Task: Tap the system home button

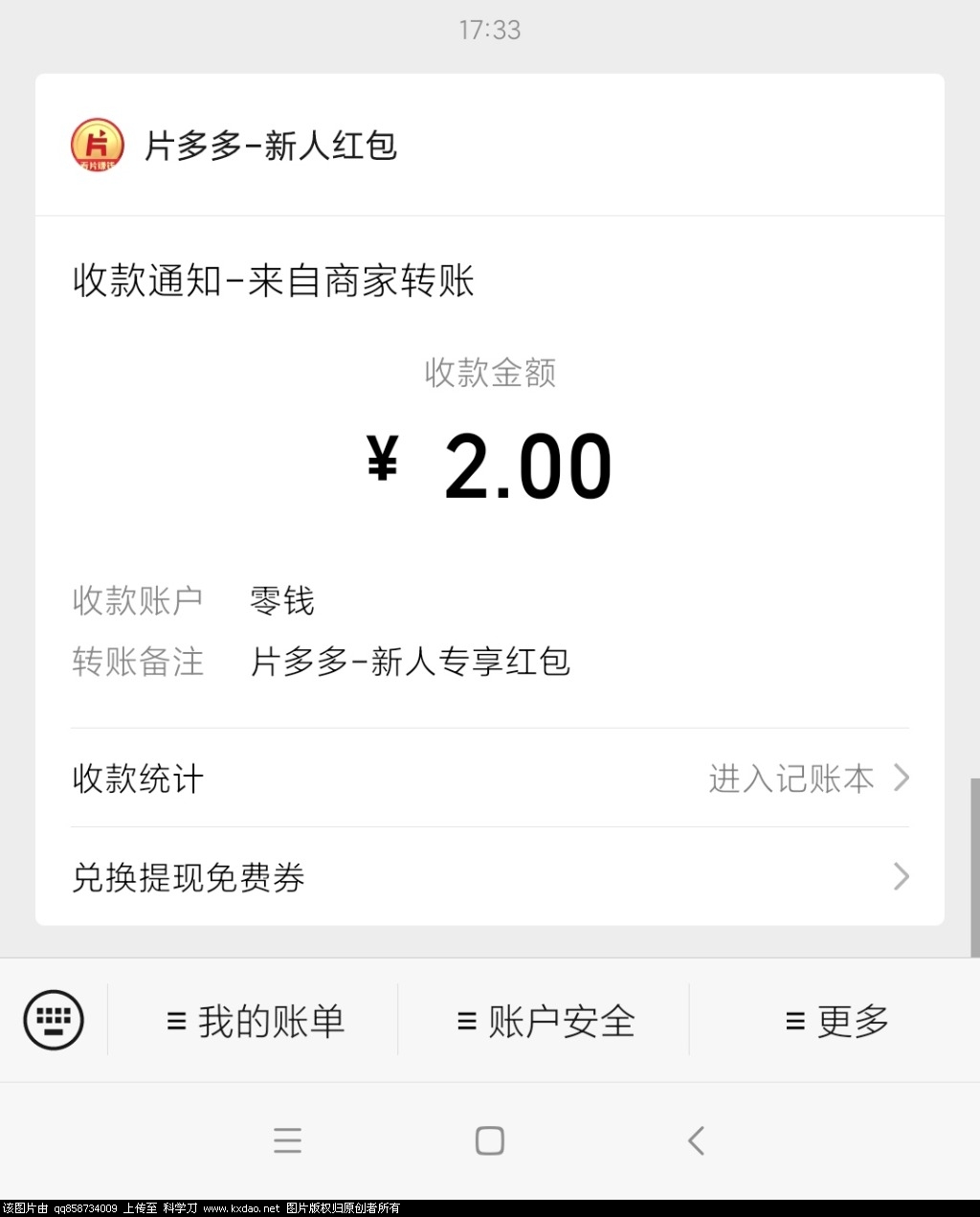Action: click(x=489, y=1140)
